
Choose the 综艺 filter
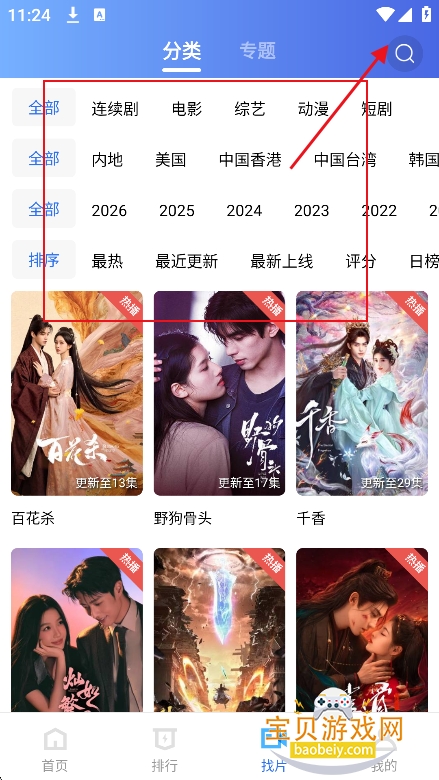pos(250,108)
